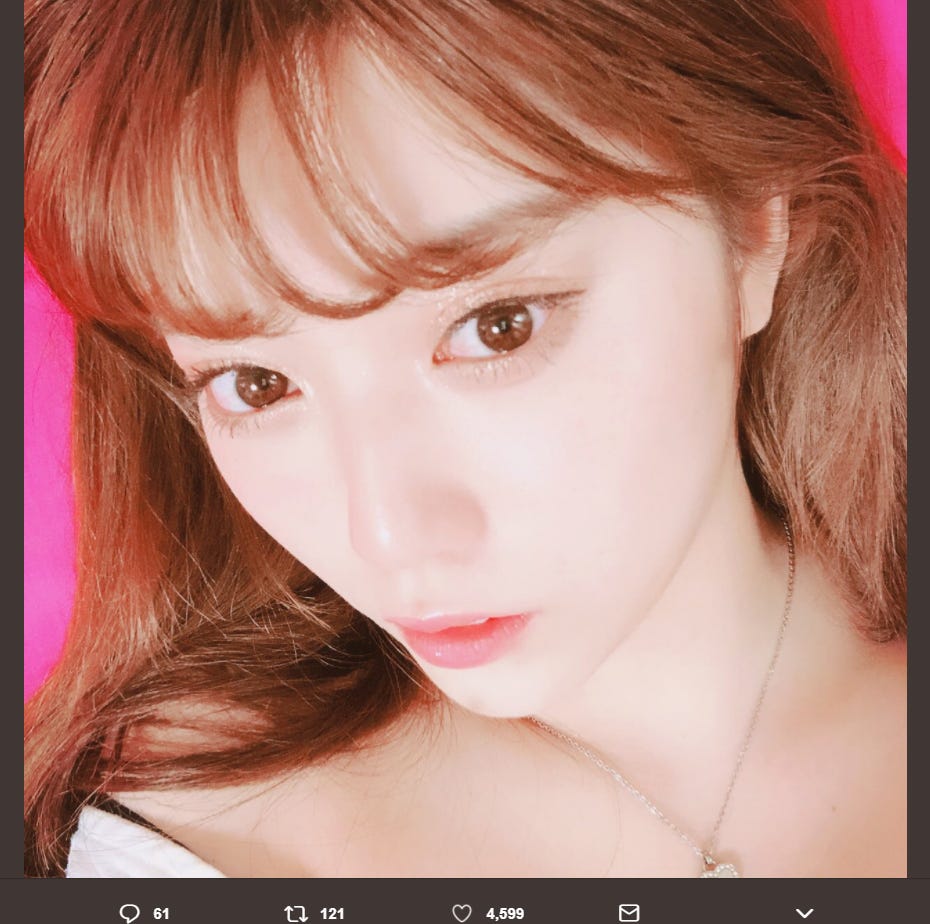Expand the tweet's more options chevron

click(804, 913)
